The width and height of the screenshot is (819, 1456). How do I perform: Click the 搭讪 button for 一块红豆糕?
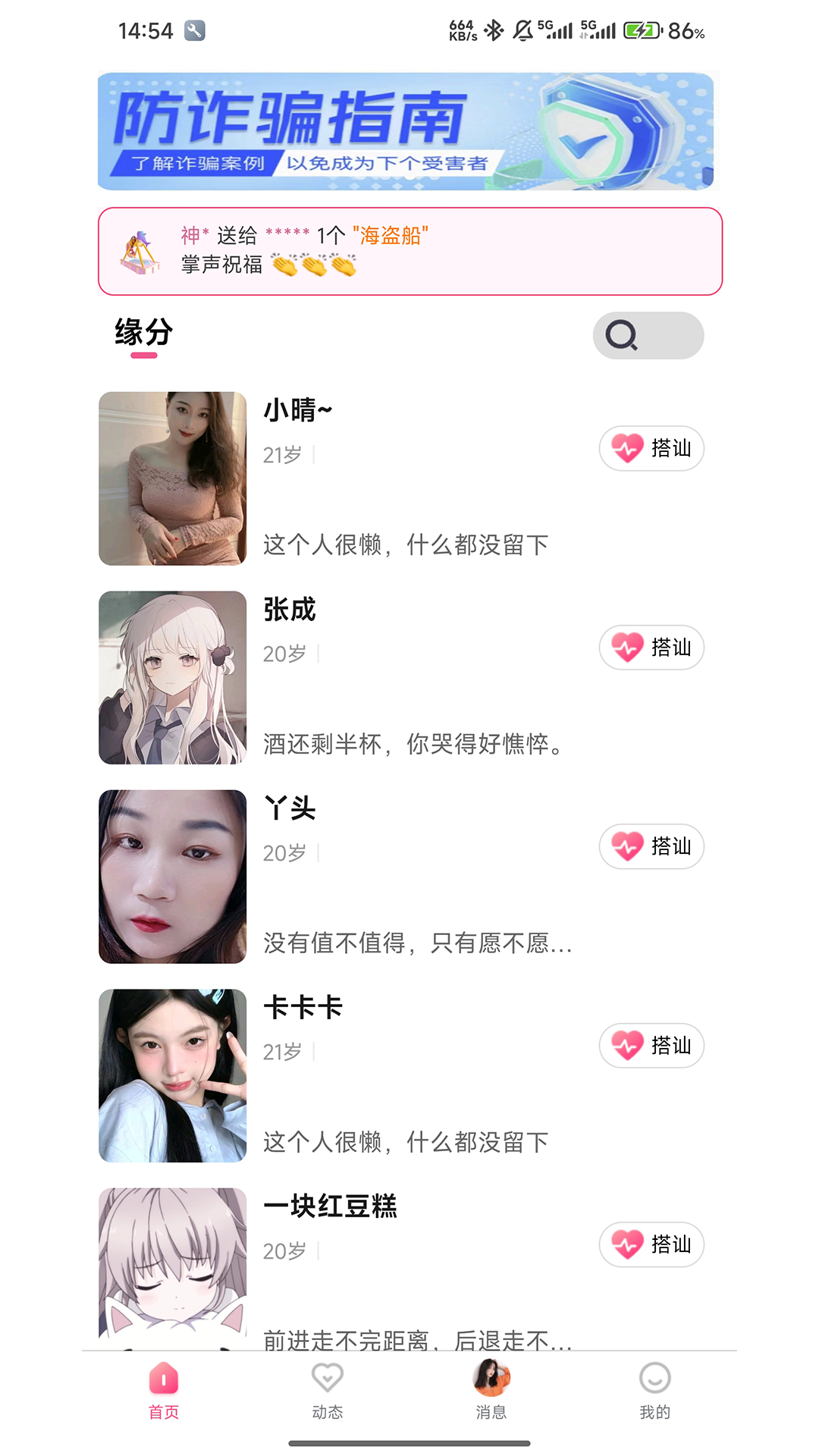(x=651, y=1244)
